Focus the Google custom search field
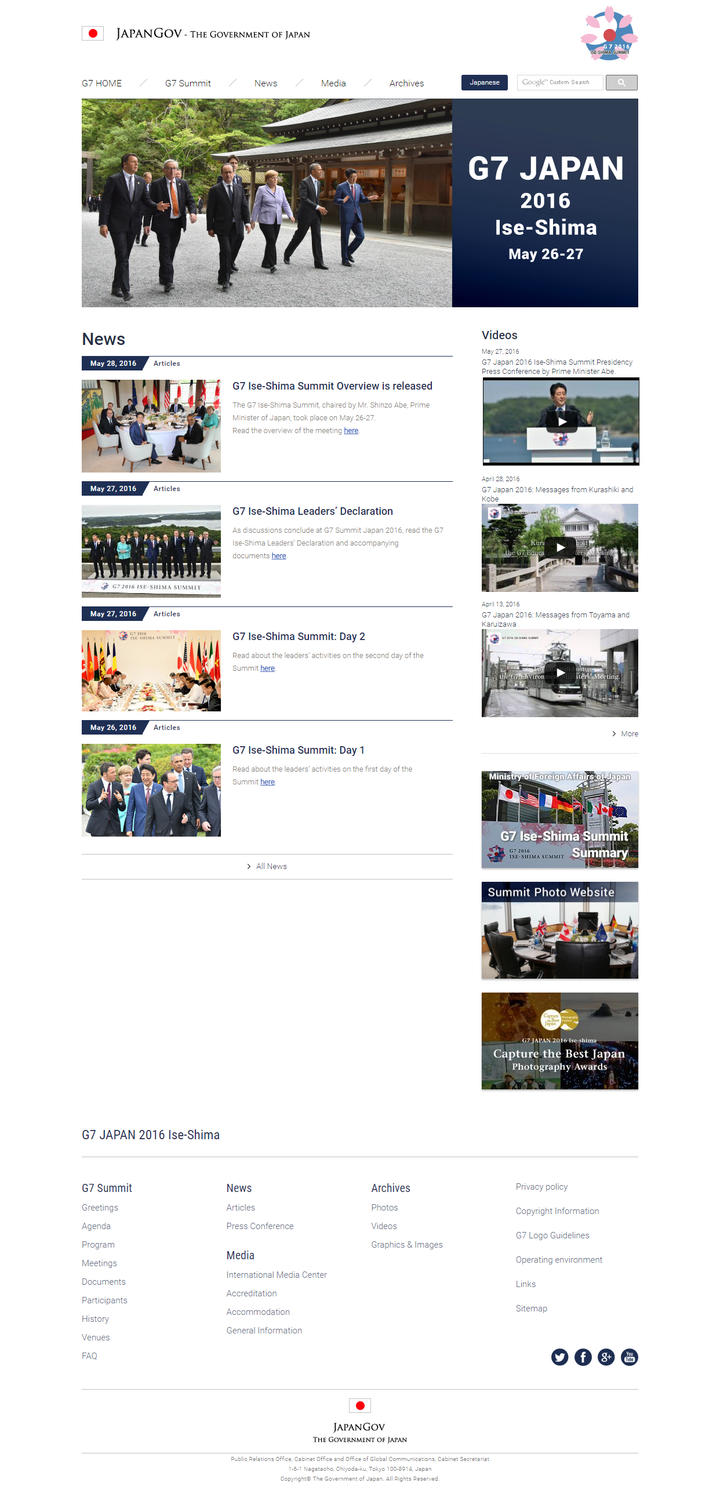720x1501 pixels. pyautogui.click(x=559, y=83)
